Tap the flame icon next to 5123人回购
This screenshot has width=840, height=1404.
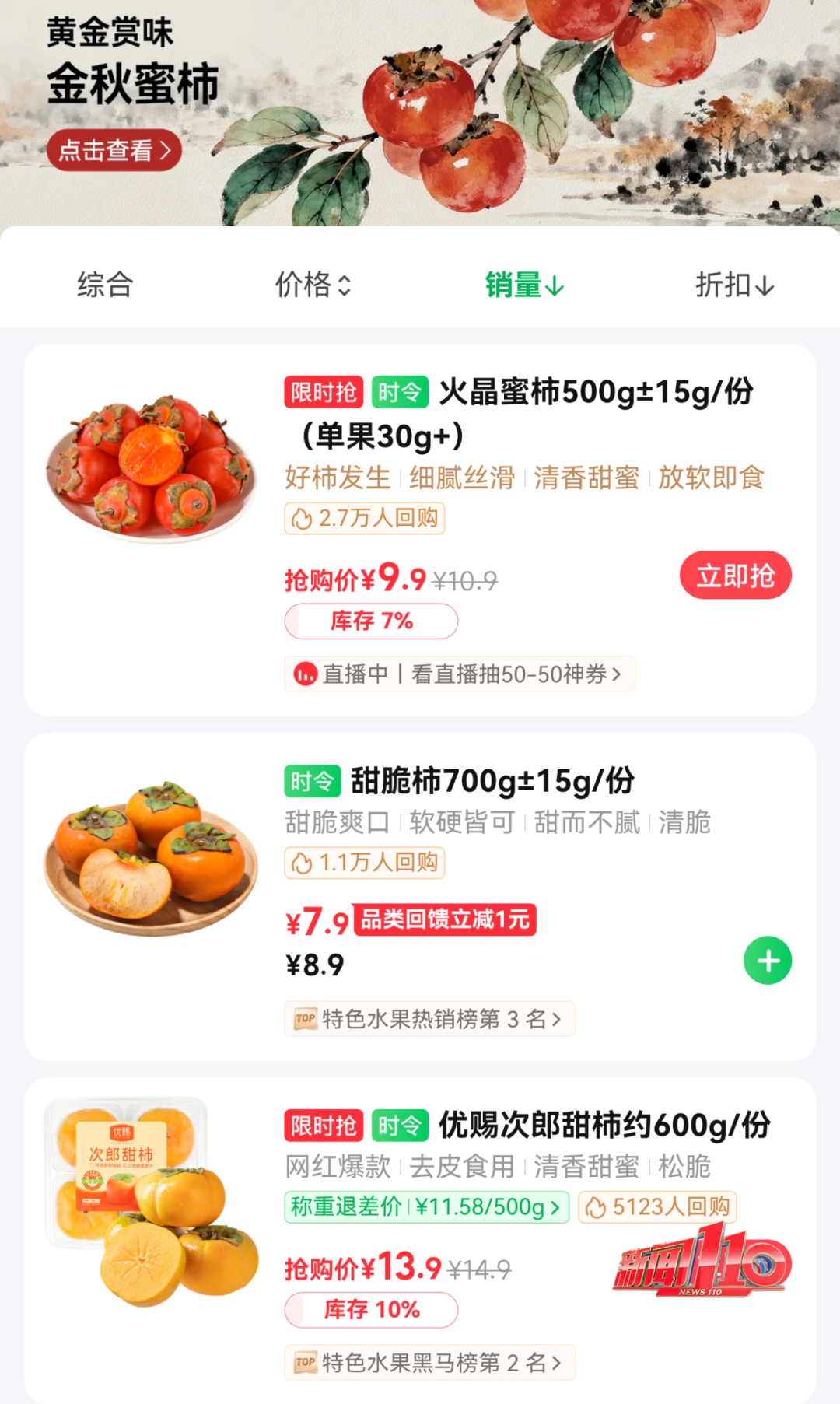click(x=596, y=1206)
